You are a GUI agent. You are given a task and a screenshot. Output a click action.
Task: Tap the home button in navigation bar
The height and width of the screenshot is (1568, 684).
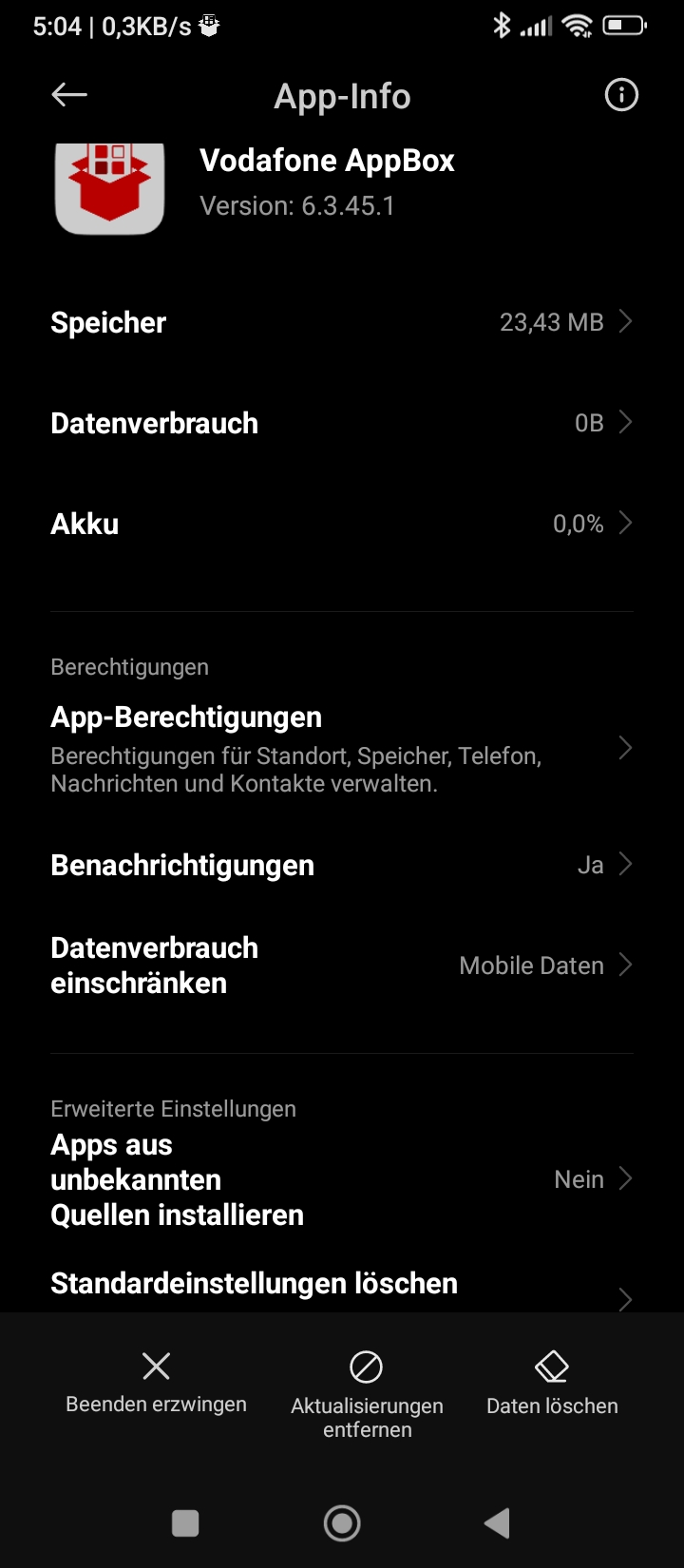click(342, 1523)
